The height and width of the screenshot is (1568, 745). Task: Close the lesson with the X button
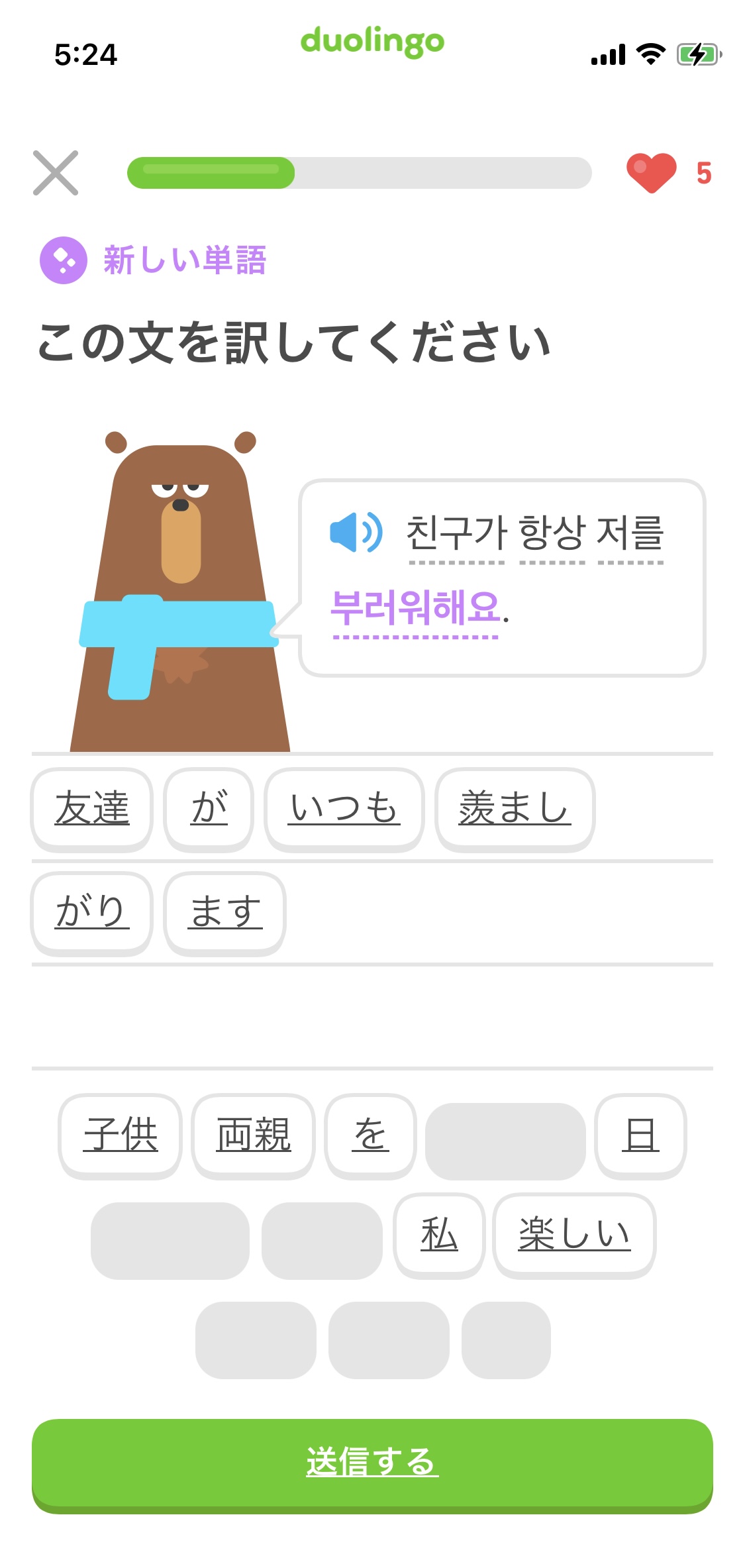(56, 173)
